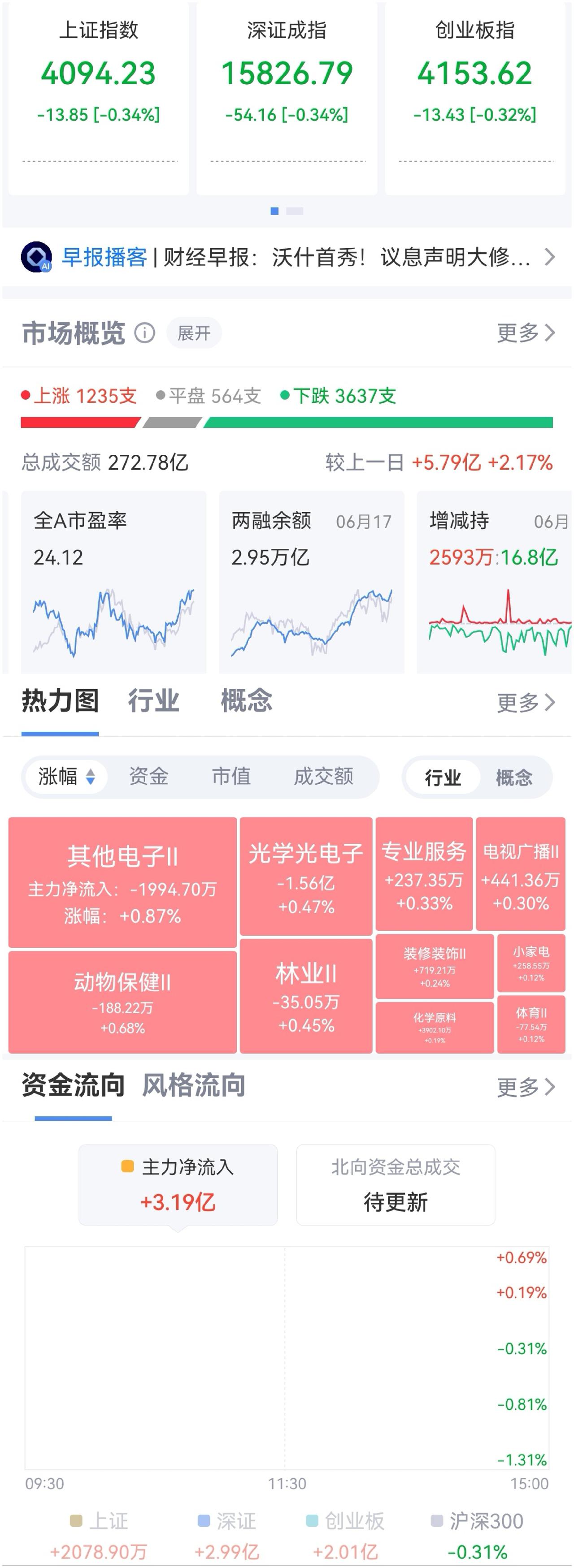Sort heat map by 市值
Screen dimensions: 574x1568
pyautogui.click(x=231, y=776)
